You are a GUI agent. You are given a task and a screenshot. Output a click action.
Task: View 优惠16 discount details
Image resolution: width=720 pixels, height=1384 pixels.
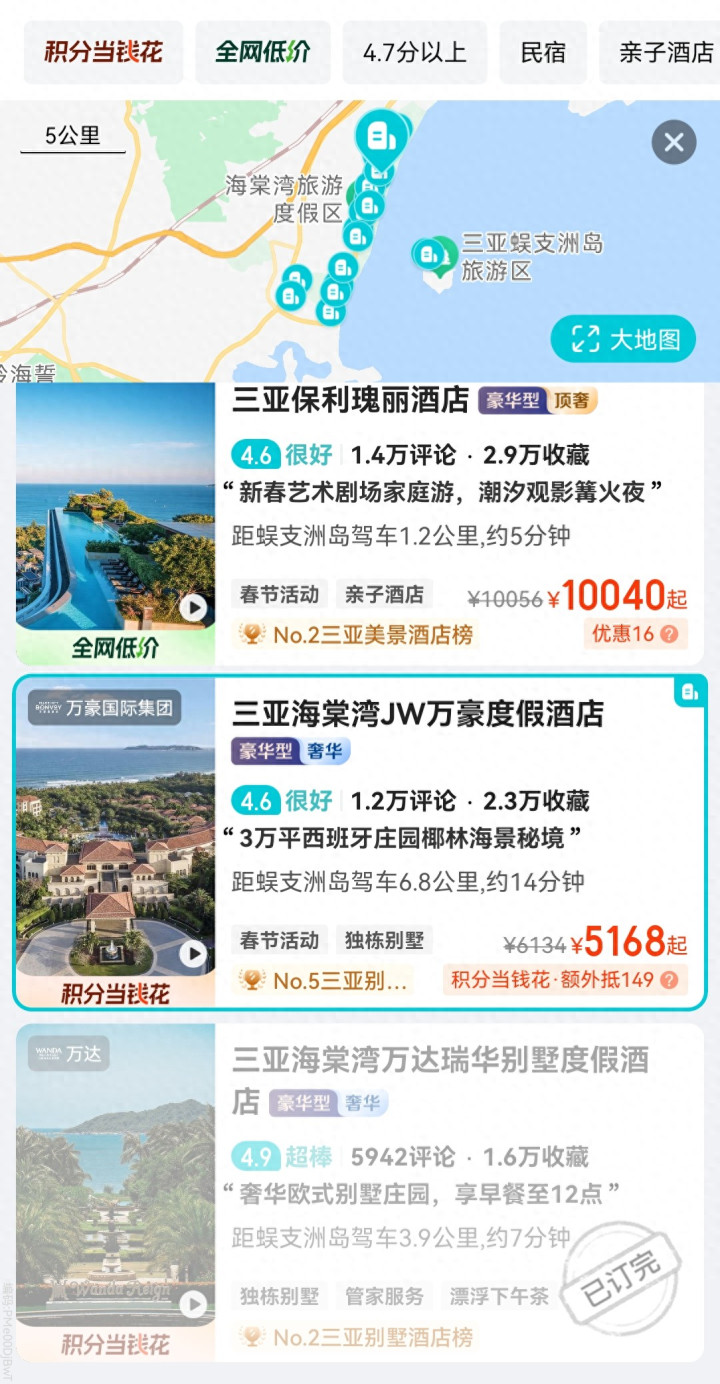[635, 633]
